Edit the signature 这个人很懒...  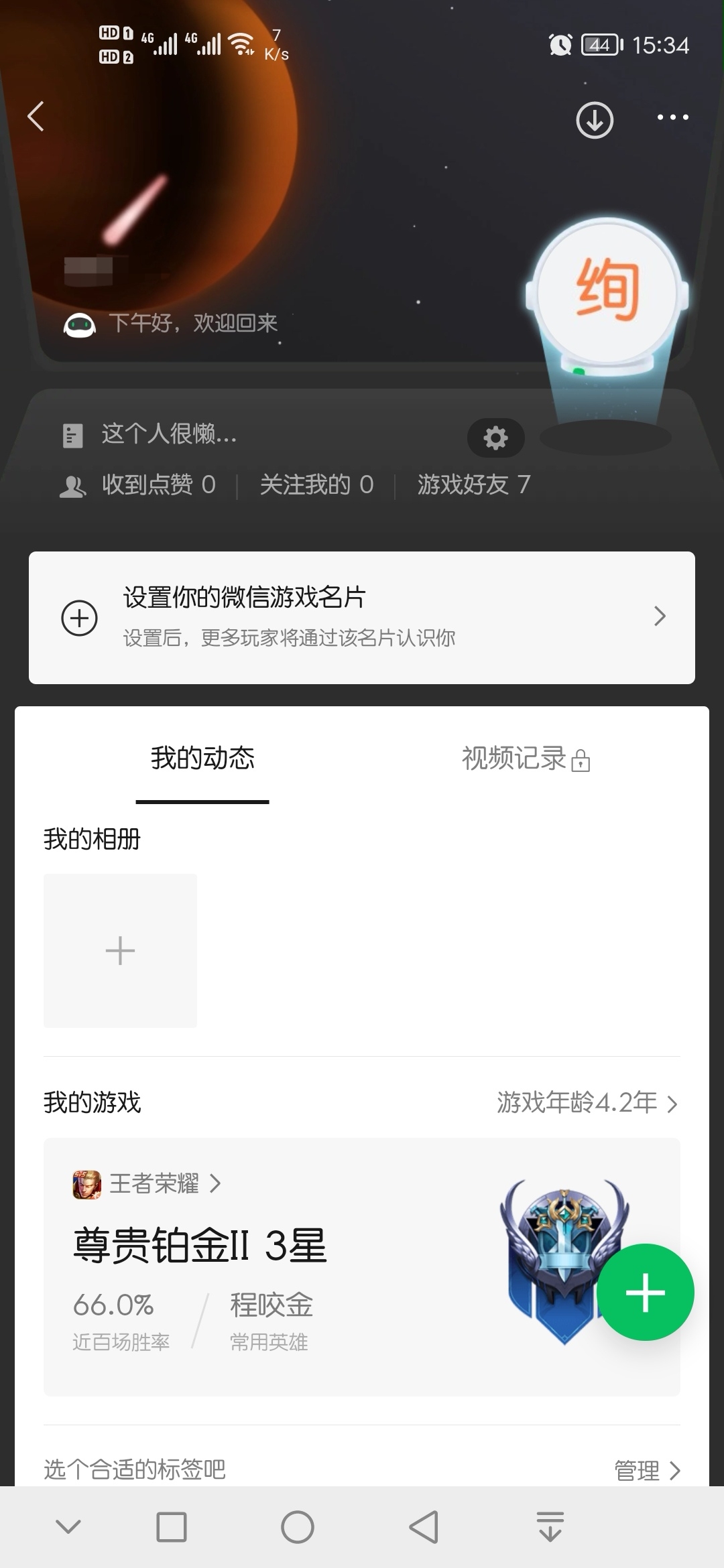(168, 434)
